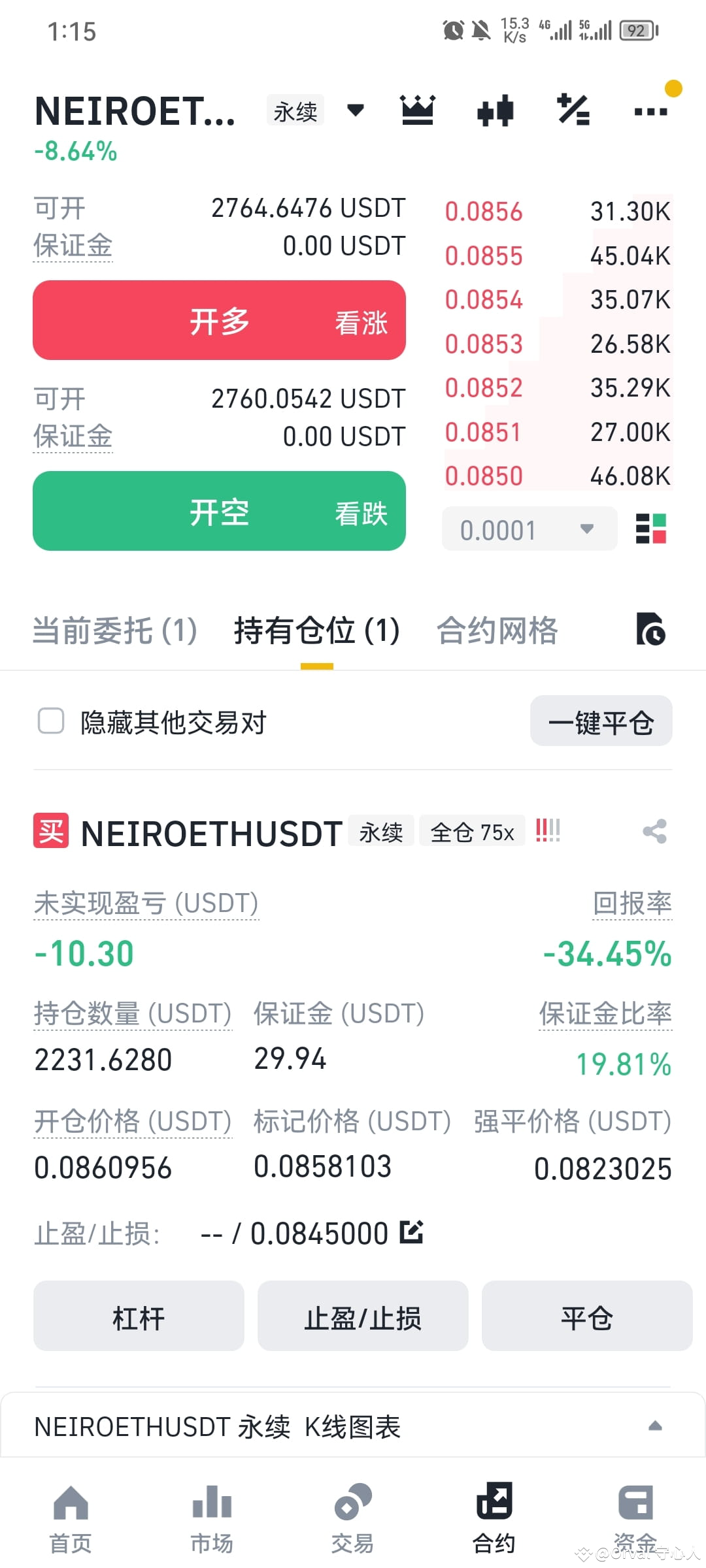Click the 一键平仓 close-all button
706x1568 pixels.
coord(600,721)
